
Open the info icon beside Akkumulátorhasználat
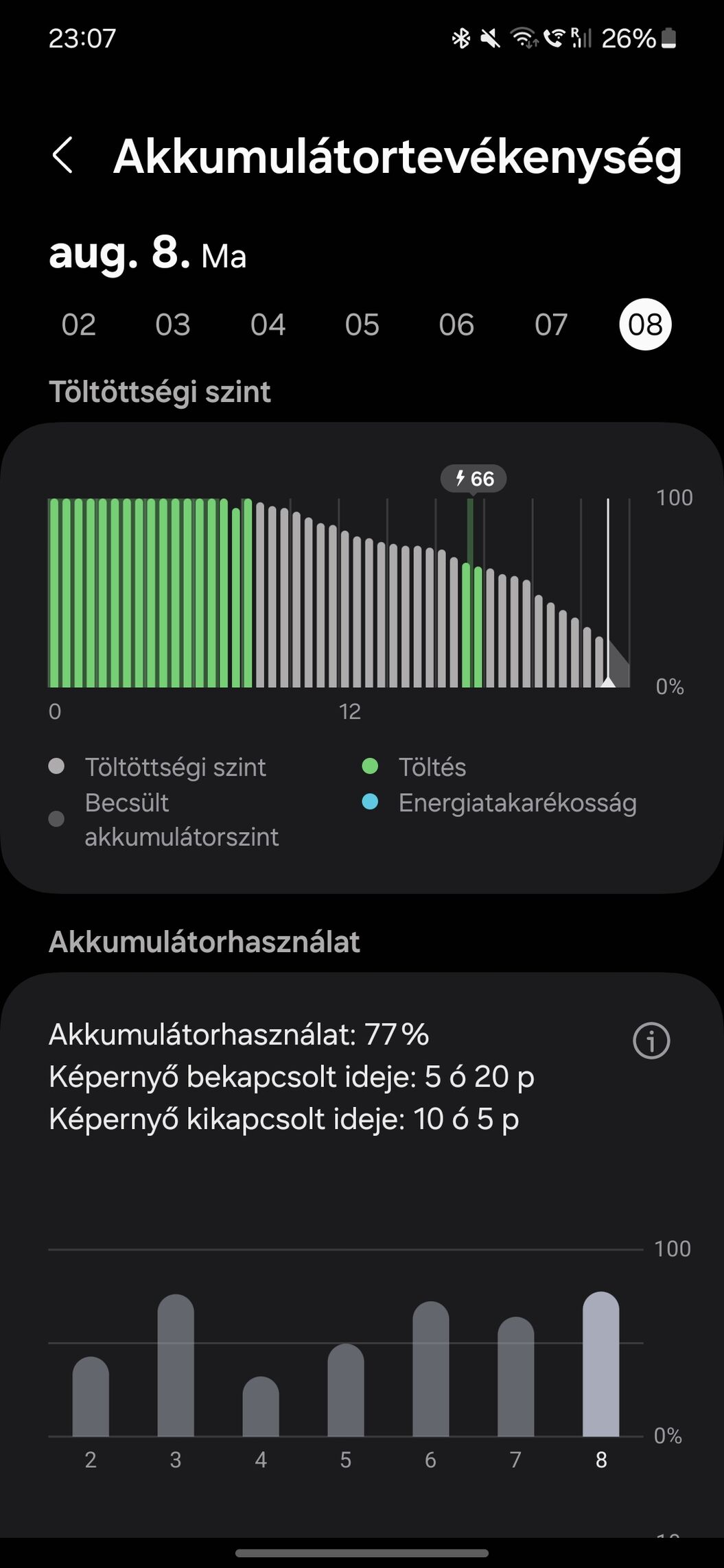click(x=651, y=1041)
